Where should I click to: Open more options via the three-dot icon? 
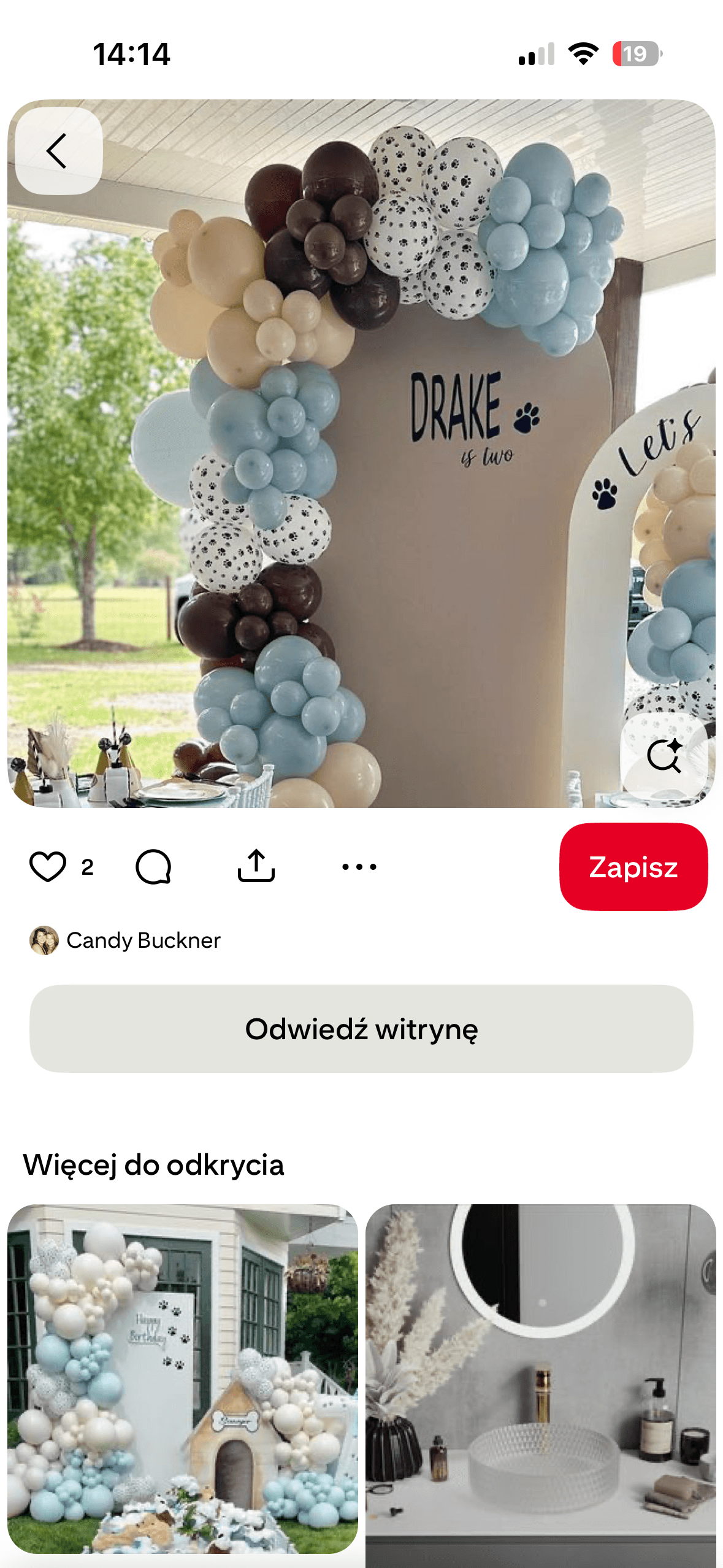(358, 866)
